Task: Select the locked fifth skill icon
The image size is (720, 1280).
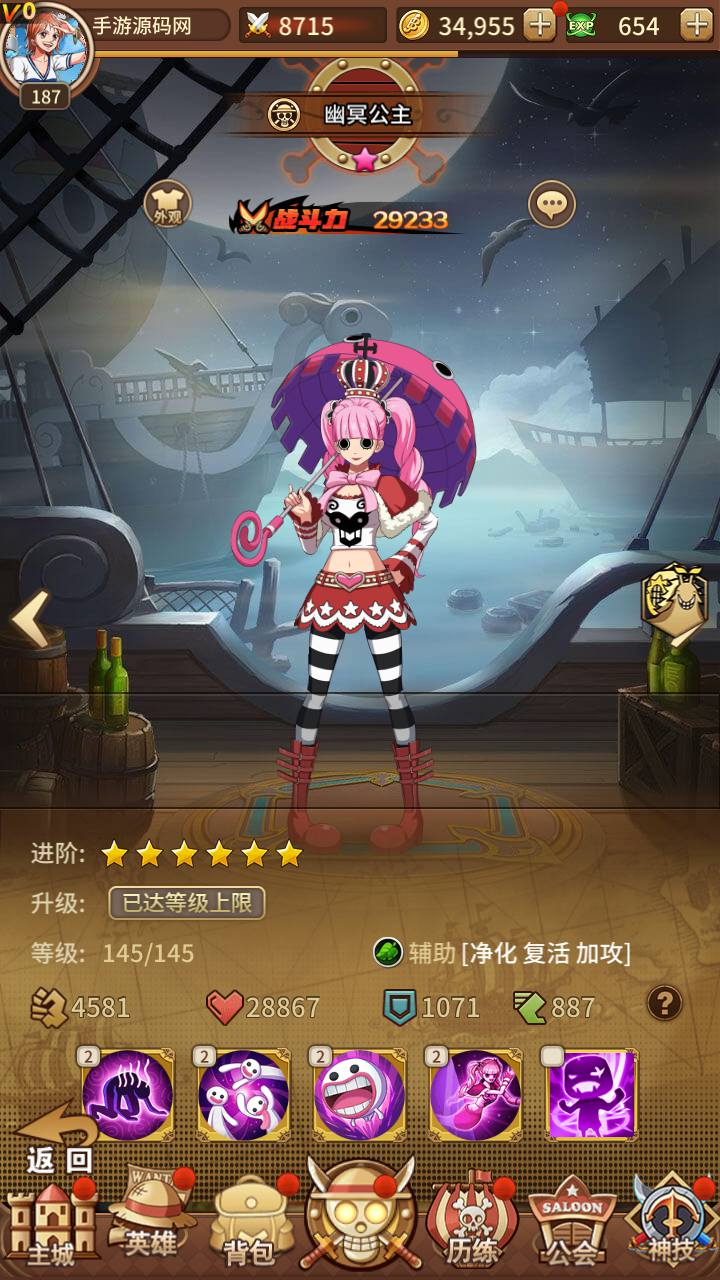Action: point(592,1094)
